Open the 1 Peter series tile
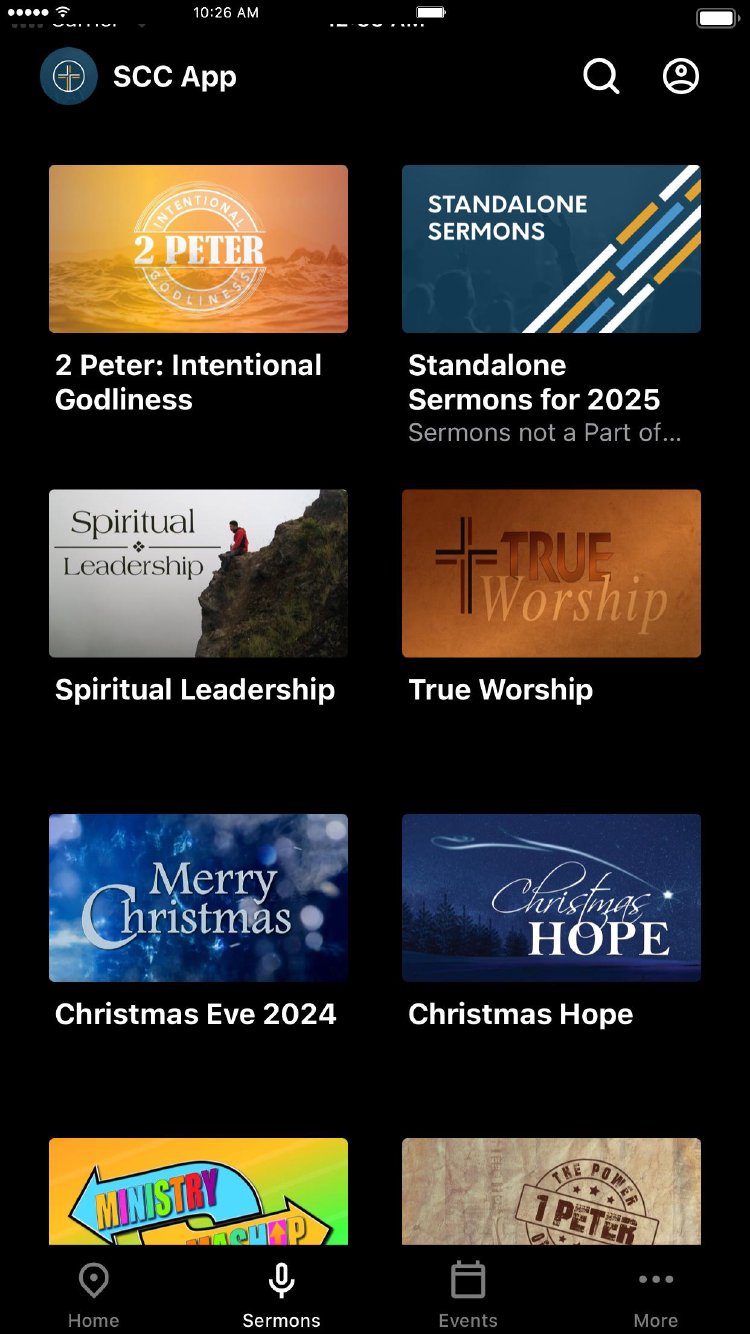 pos(551,1192)
